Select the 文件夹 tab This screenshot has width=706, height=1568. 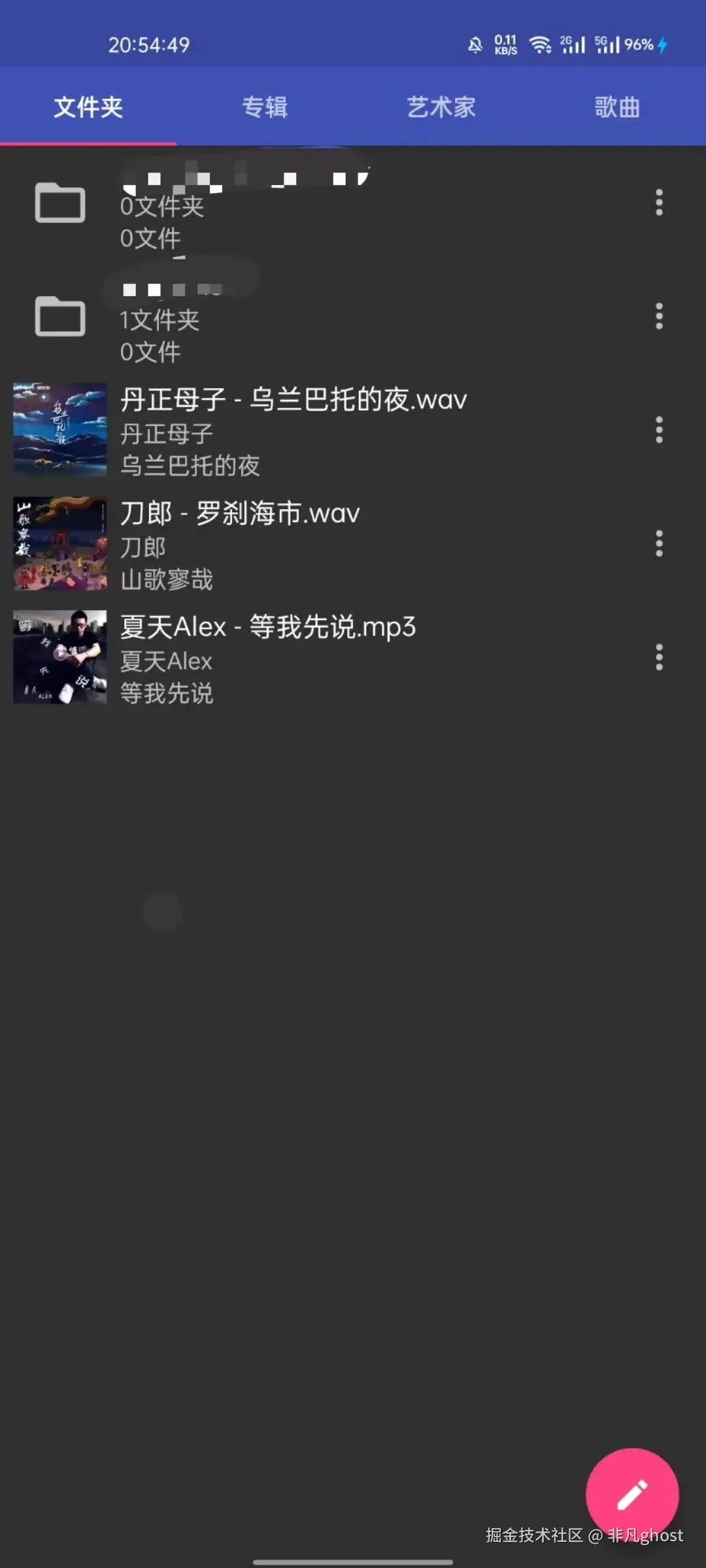88,107
